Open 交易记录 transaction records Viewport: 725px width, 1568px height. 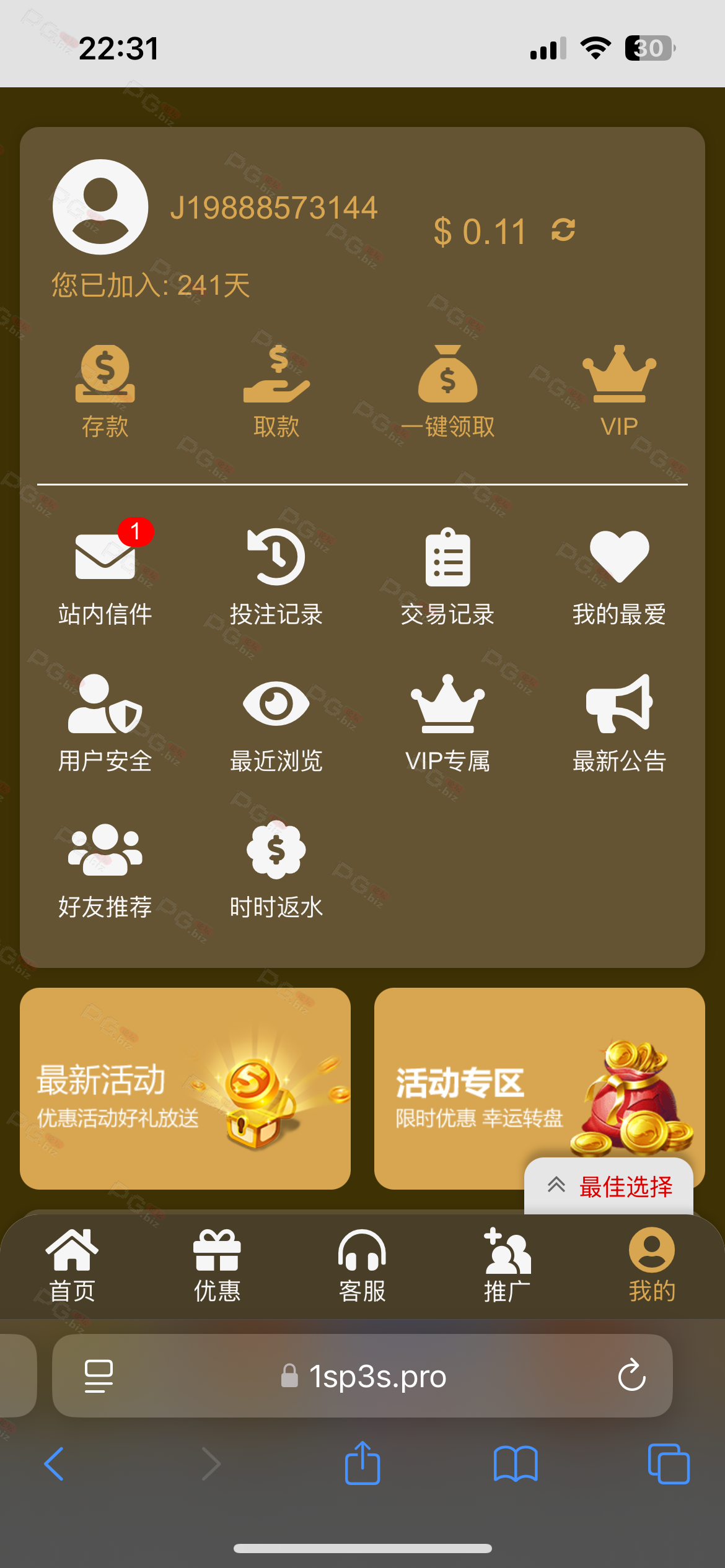coord(447,574)
